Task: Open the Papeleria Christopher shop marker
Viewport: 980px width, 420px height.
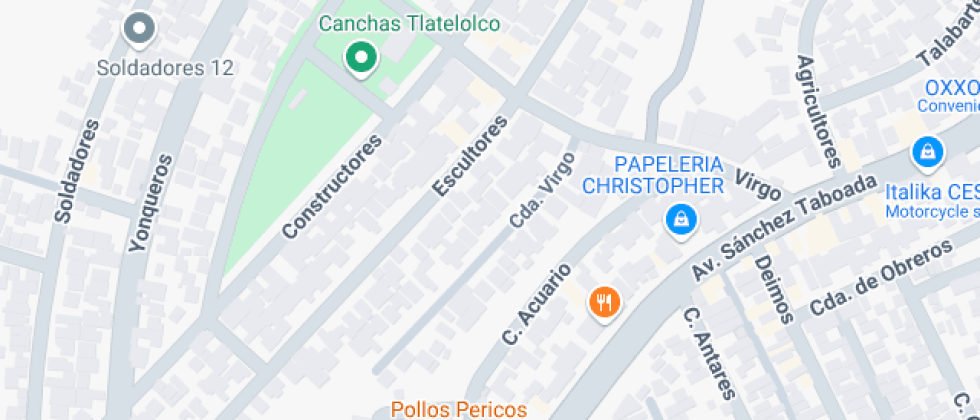Action: [681, 217]
